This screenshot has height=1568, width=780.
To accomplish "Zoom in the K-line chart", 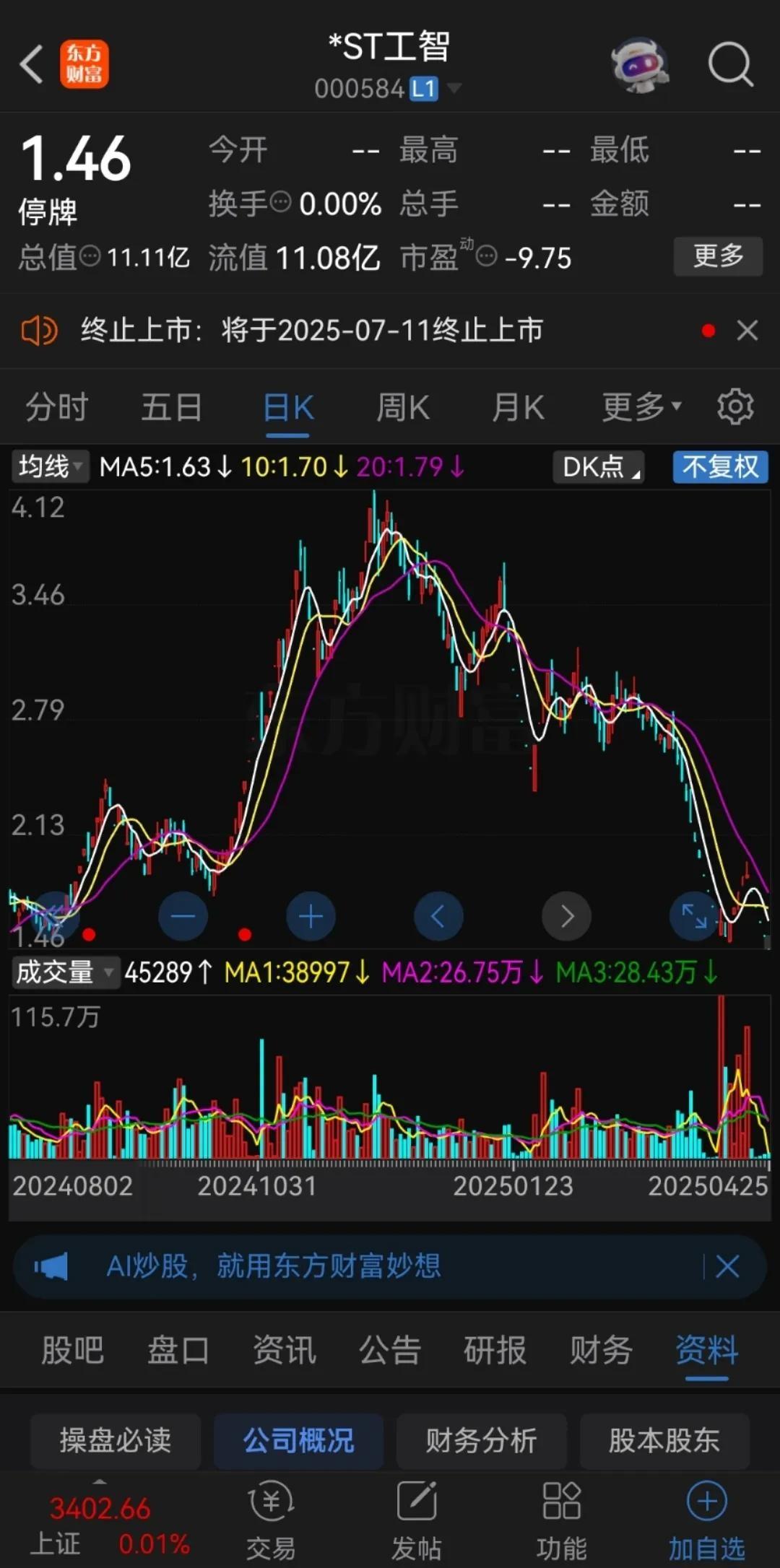I will point(311,916).
